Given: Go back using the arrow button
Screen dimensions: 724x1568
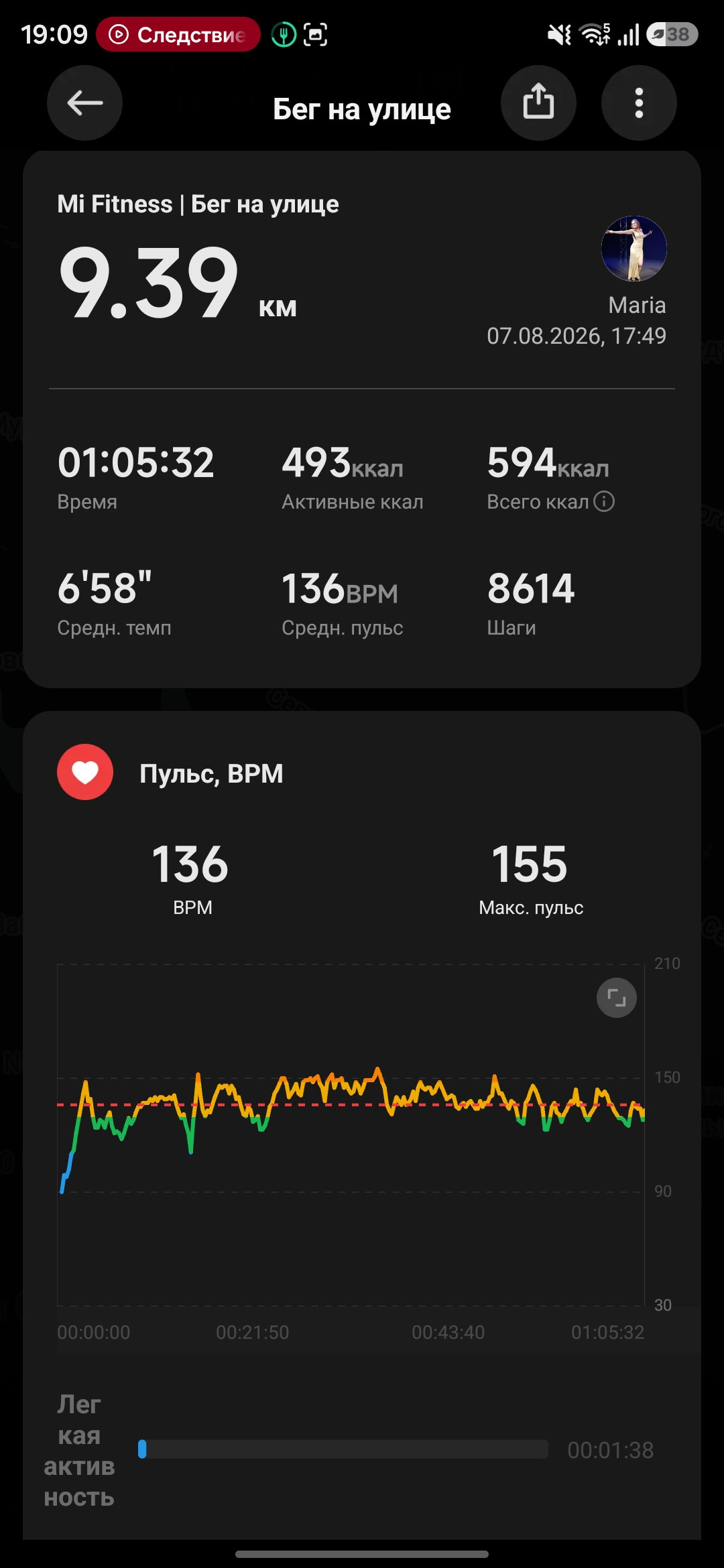Looking at the screenshot, I should pyautogui.click(x=84, y=103).
